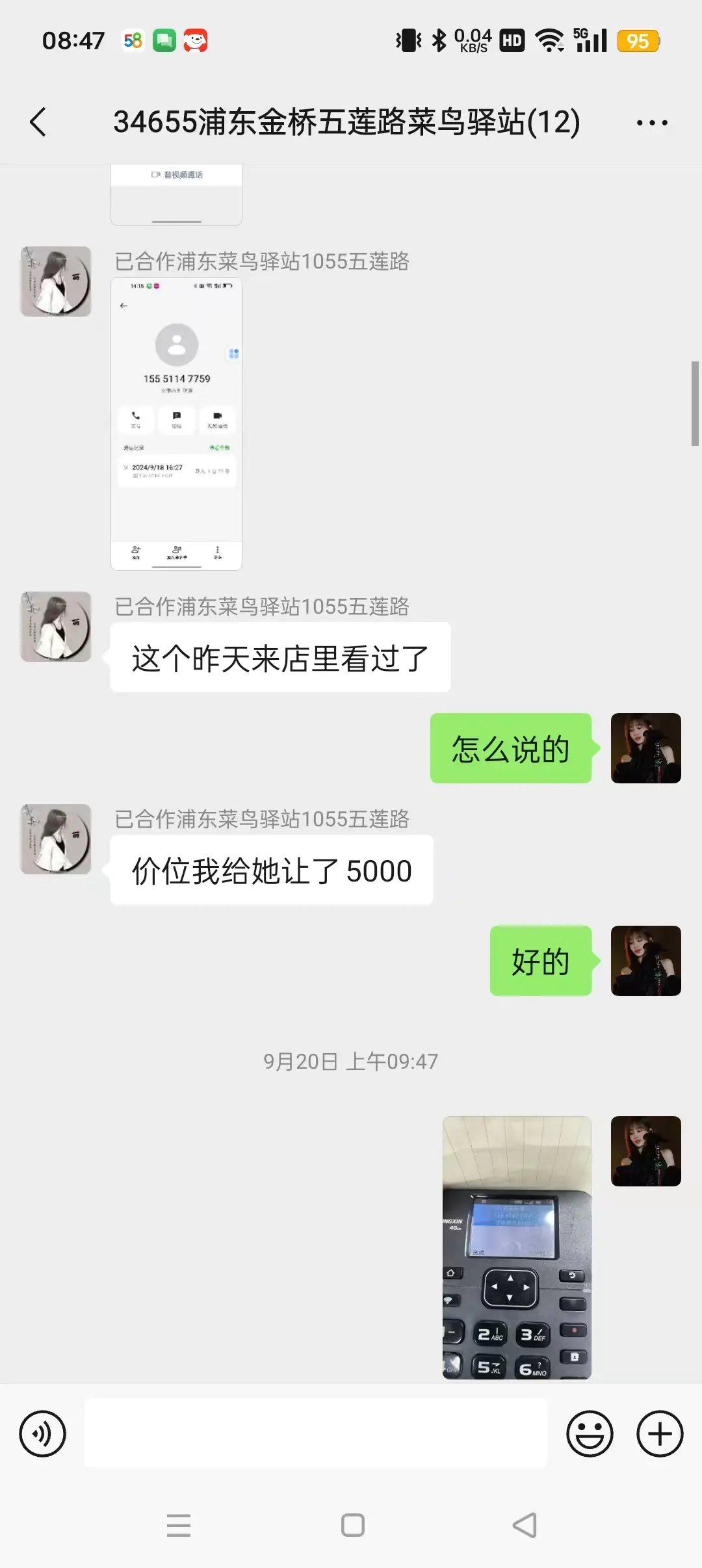This screenshot has height=1568, width=702.
Task: Tap the system home button
Action: coord(352,1525)
